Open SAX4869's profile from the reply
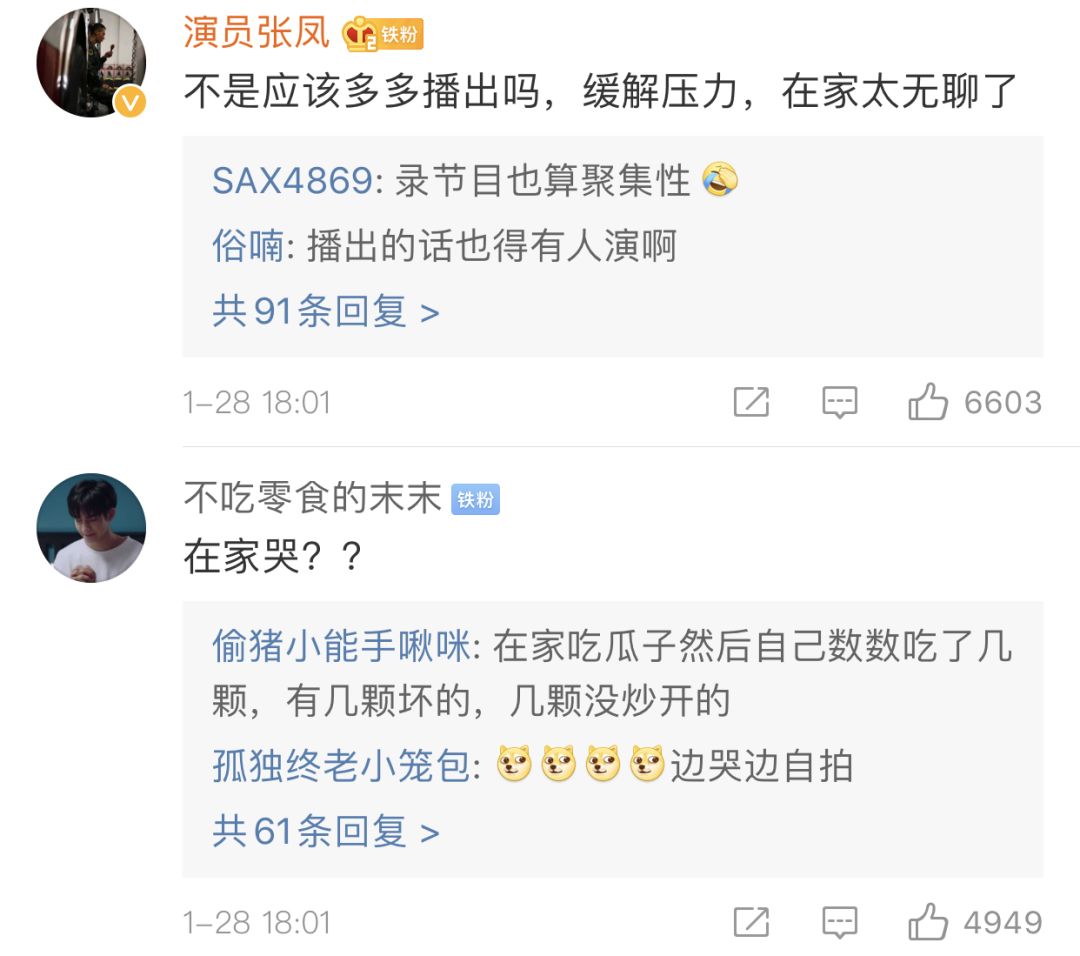The image size is (1080, 956). (x=292, y=182)
